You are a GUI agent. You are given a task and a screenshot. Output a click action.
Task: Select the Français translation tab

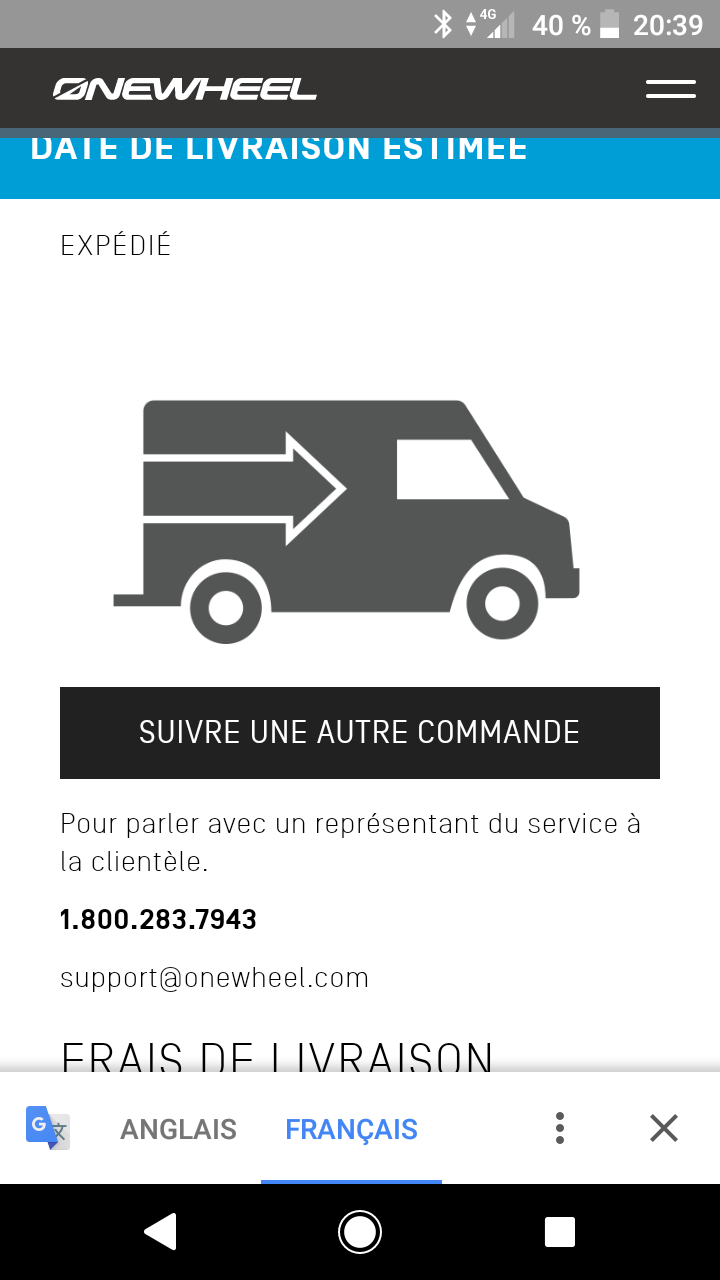tap(351, 1129)
